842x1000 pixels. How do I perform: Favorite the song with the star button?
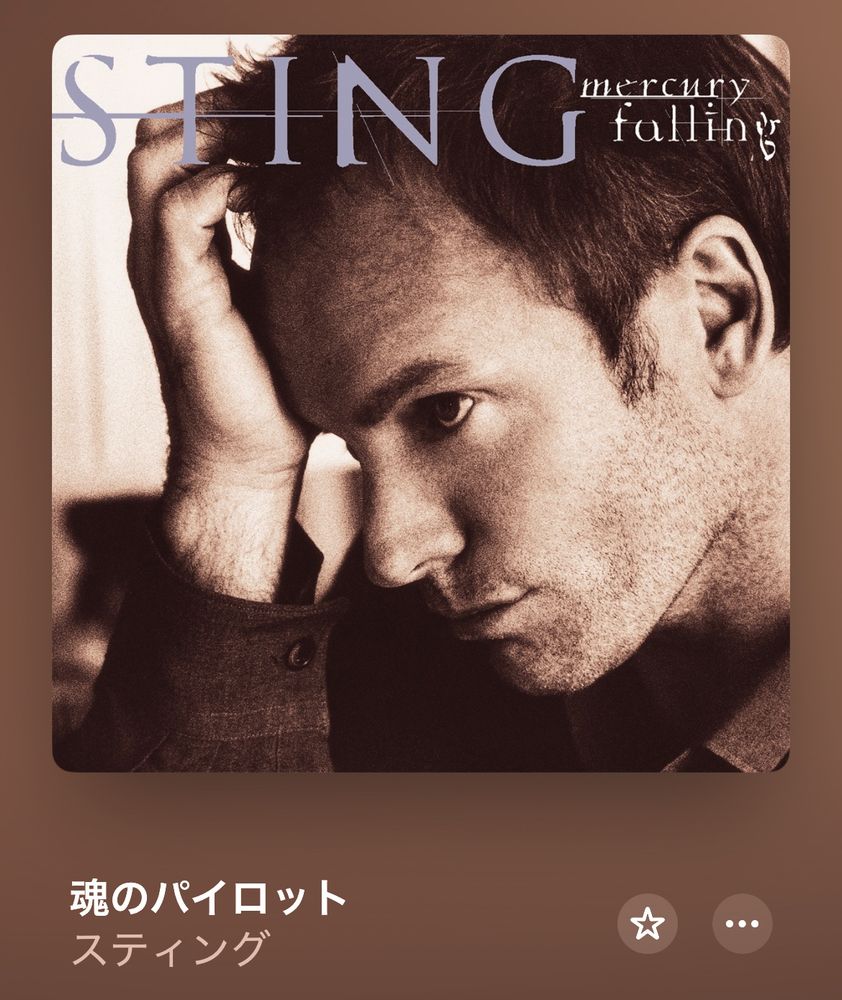[647, 923]
